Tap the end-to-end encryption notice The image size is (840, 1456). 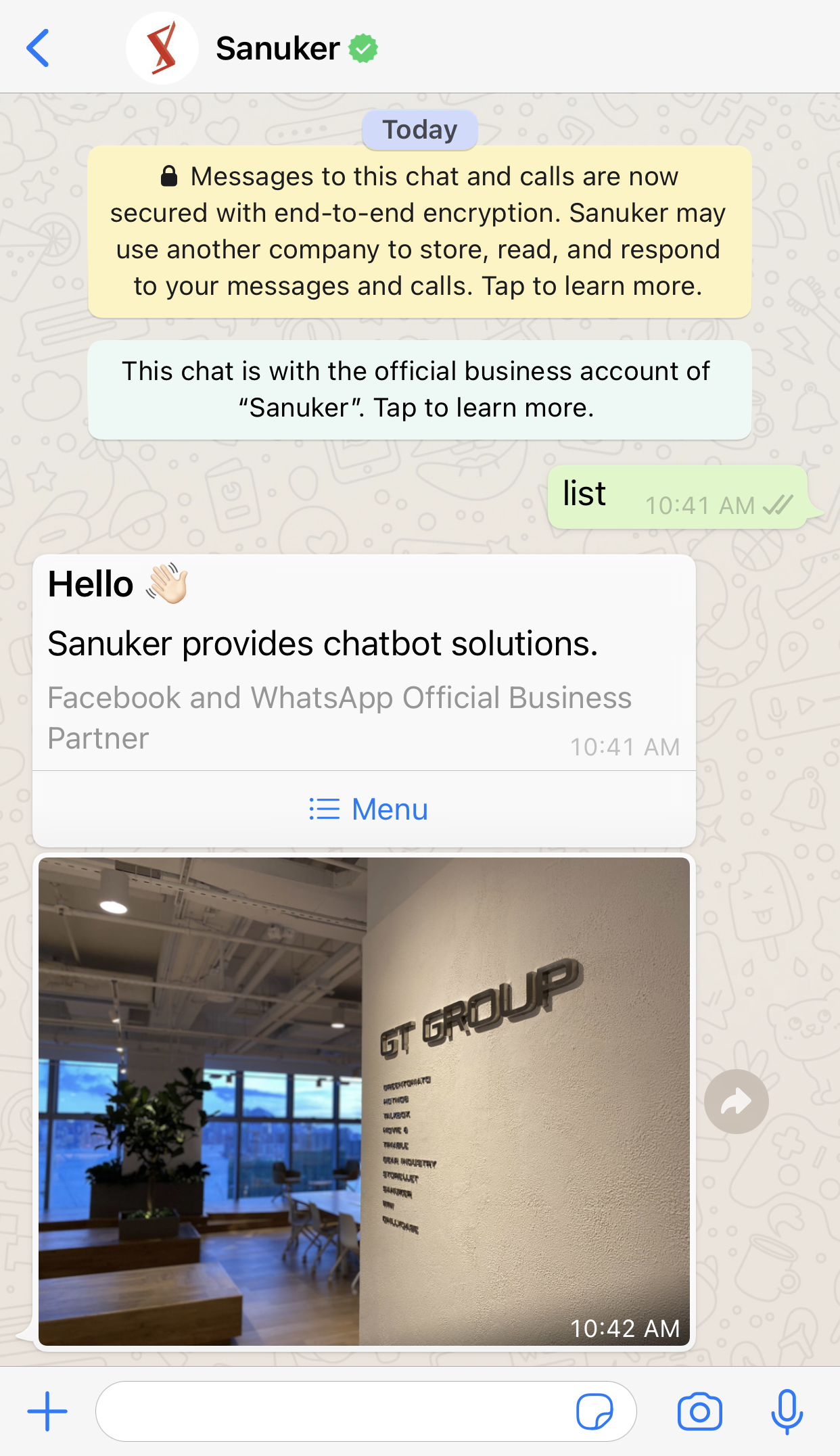[x=419, y=231]
